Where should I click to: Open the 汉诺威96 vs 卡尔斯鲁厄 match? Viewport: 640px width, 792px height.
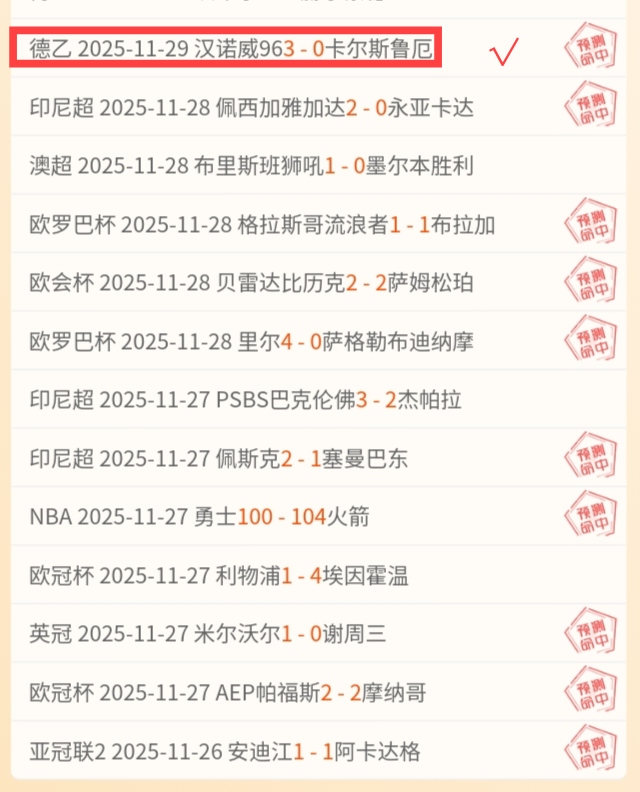[230, 48]
